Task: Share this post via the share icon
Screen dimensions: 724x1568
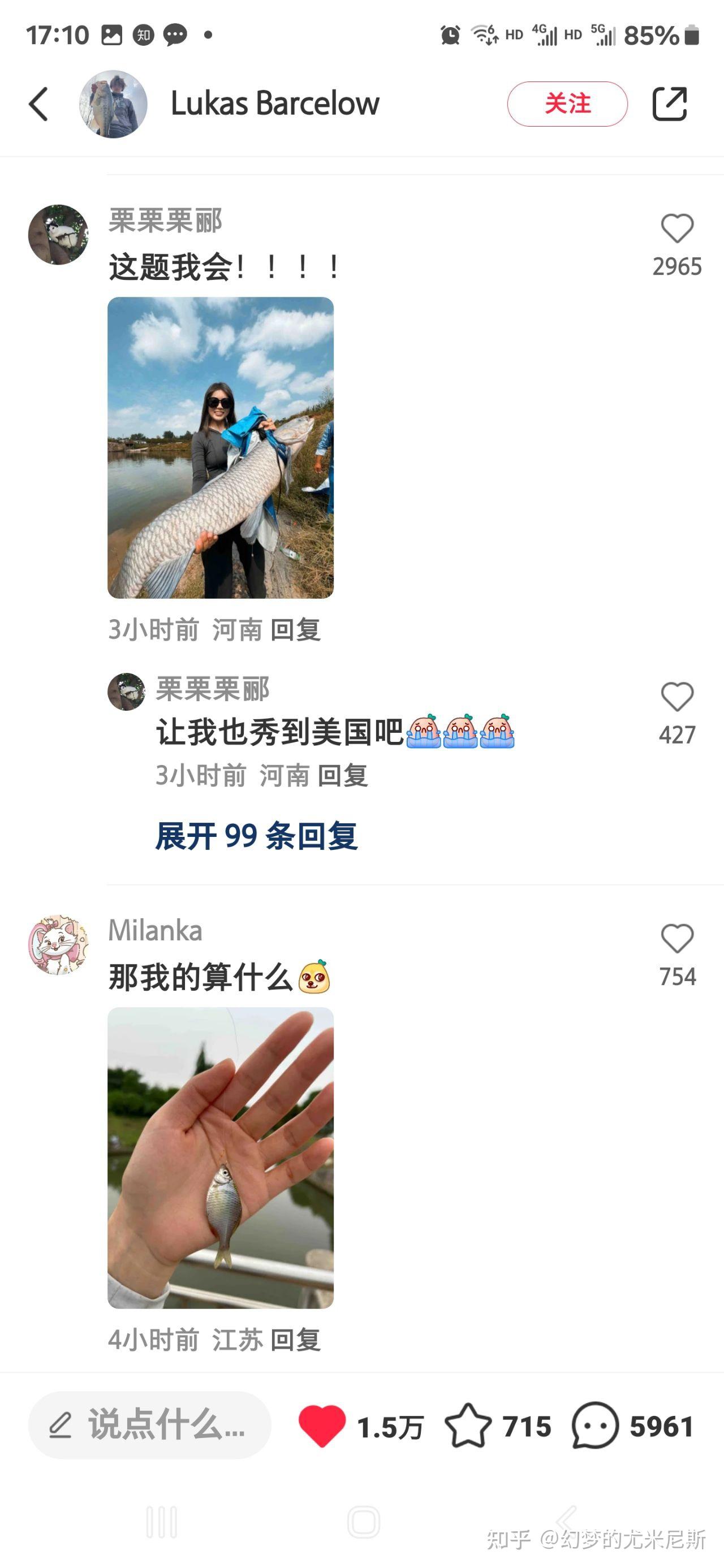Action: pyautogui.click(x=669, y=104)
